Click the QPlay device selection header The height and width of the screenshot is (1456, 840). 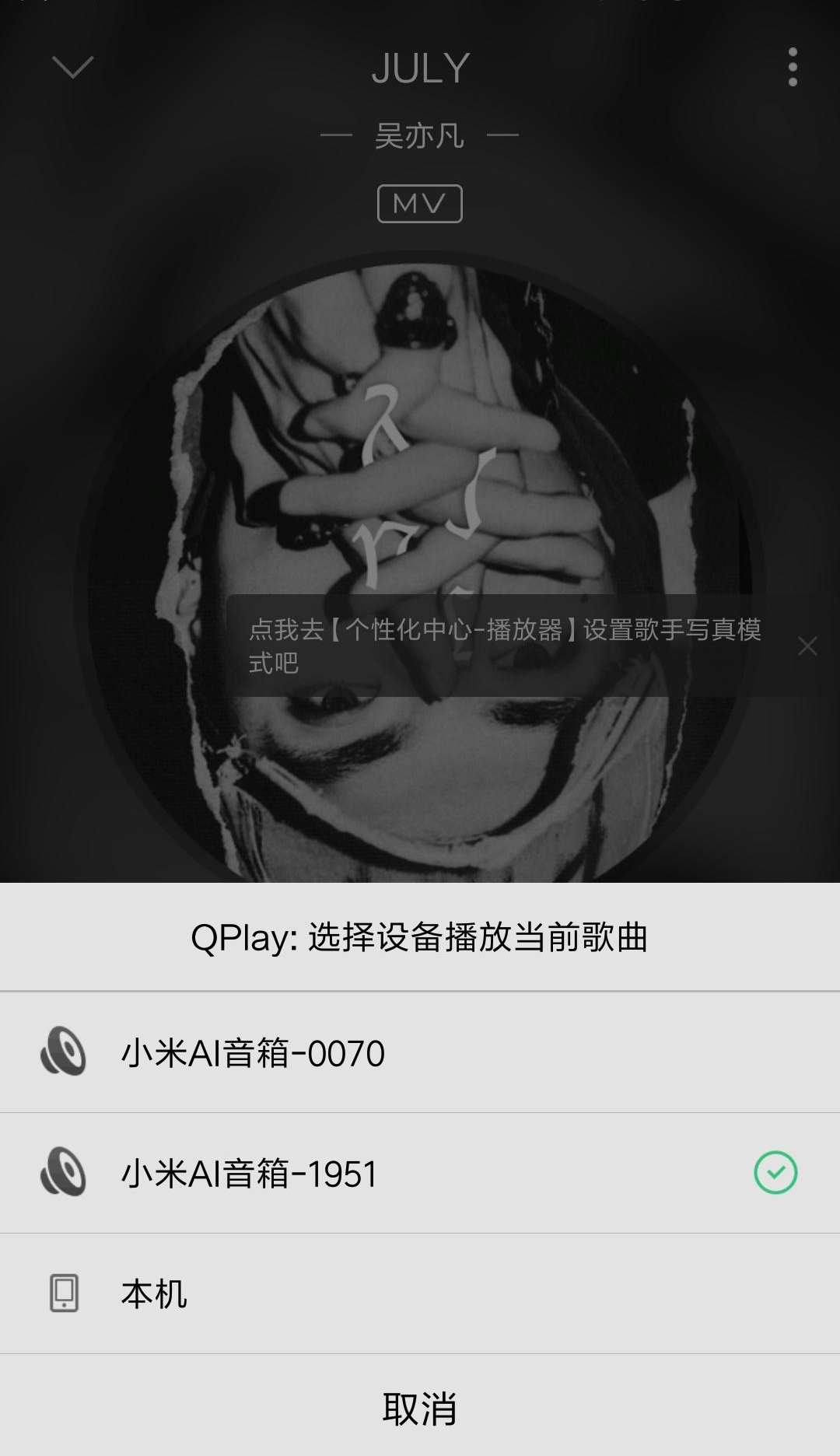(420, 936)
